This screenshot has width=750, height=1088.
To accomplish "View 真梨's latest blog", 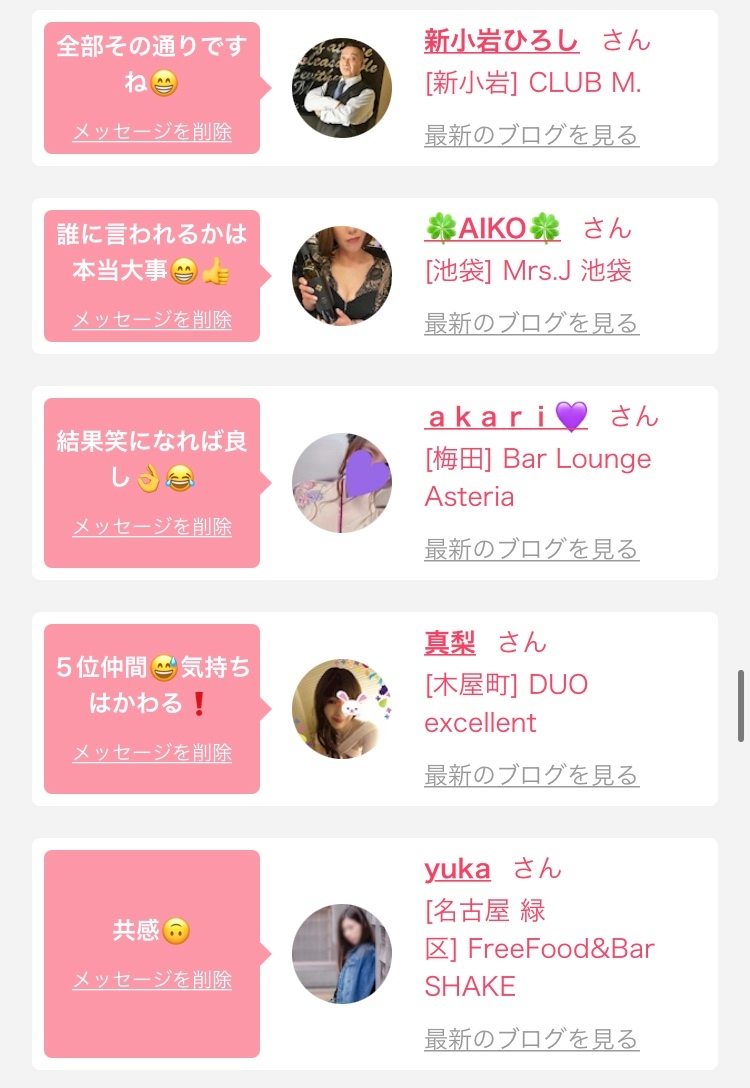I will click(x=531, y=776).
